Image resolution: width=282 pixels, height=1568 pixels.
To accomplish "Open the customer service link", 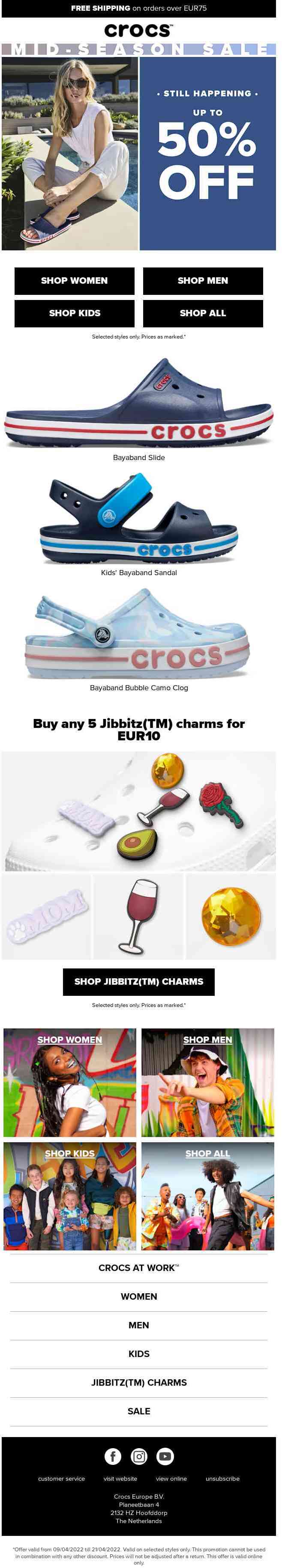I will point(62,1479).
